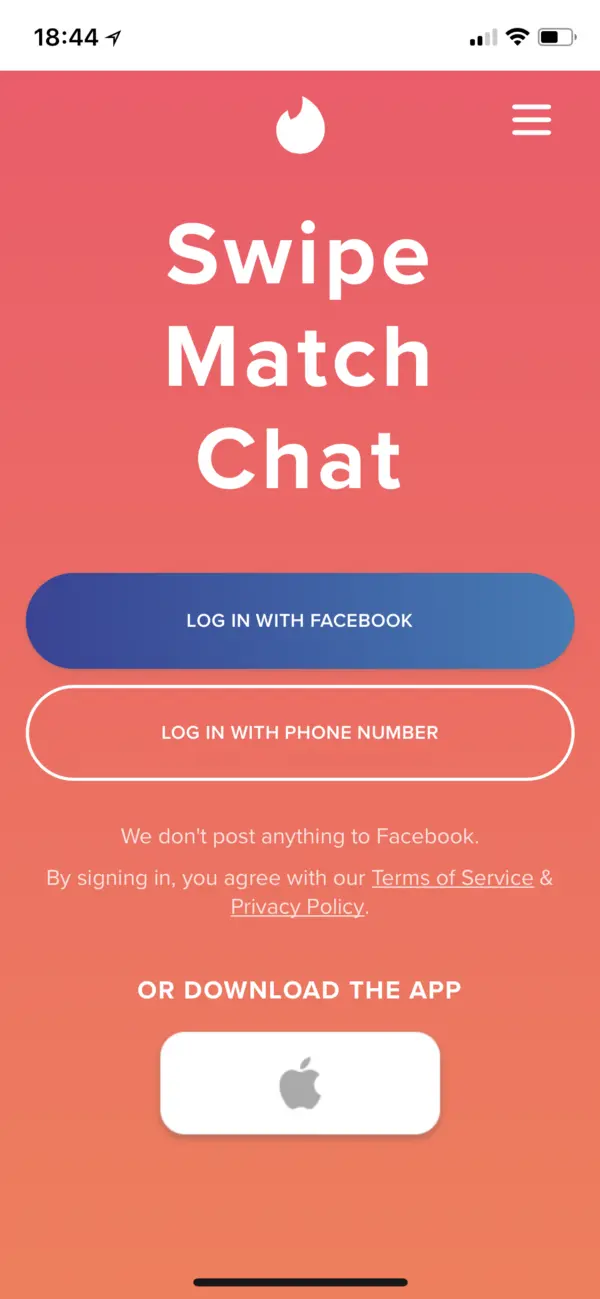The height and width of the screenshot is (1299, 600).
Task: Choose log in with phone number
Action: [300, 733]
